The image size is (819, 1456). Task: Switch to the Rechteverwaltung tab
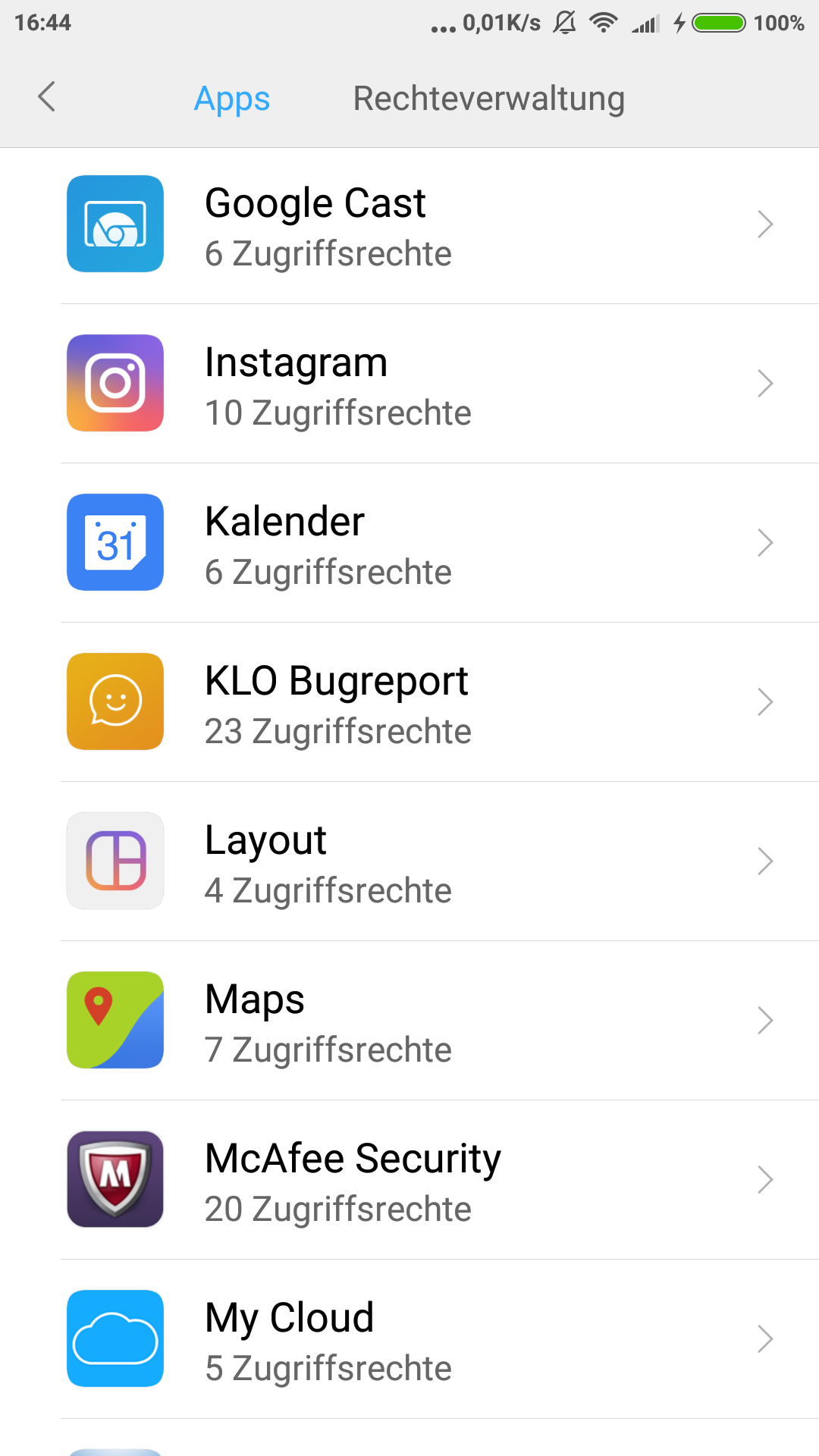[489, 99]
